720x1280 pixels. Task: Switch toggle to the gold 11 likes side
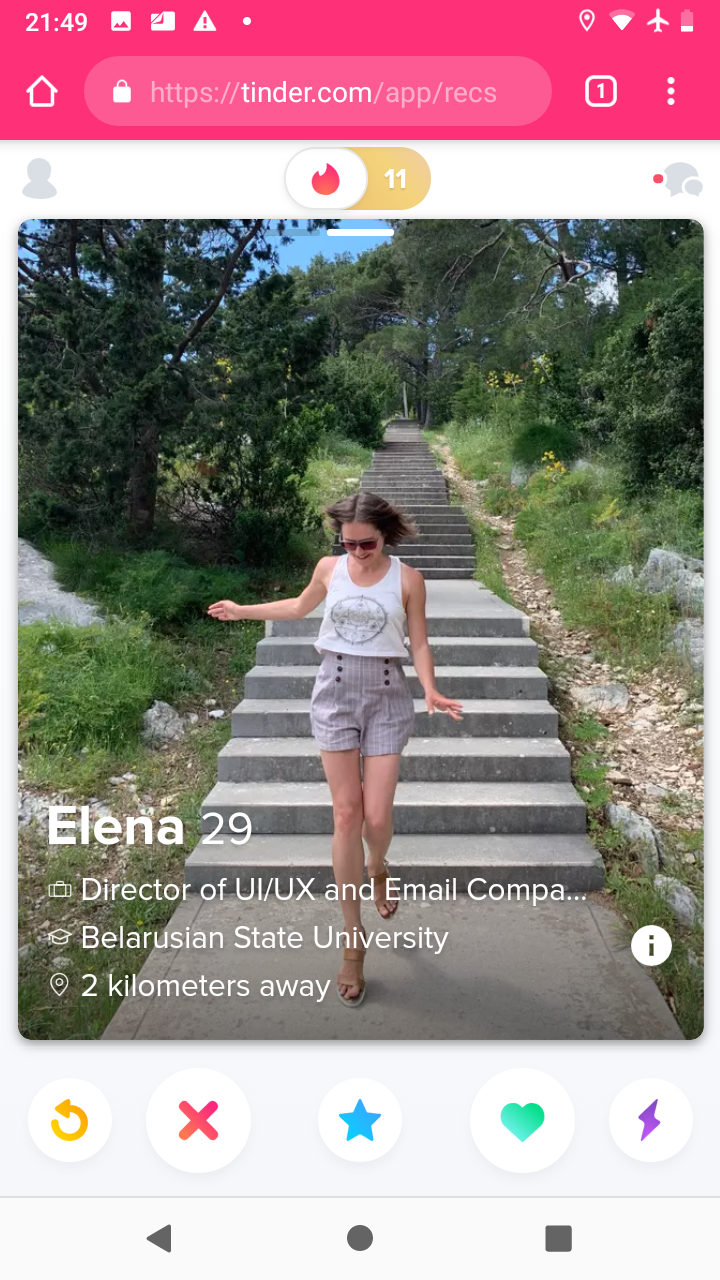point(396,179)
